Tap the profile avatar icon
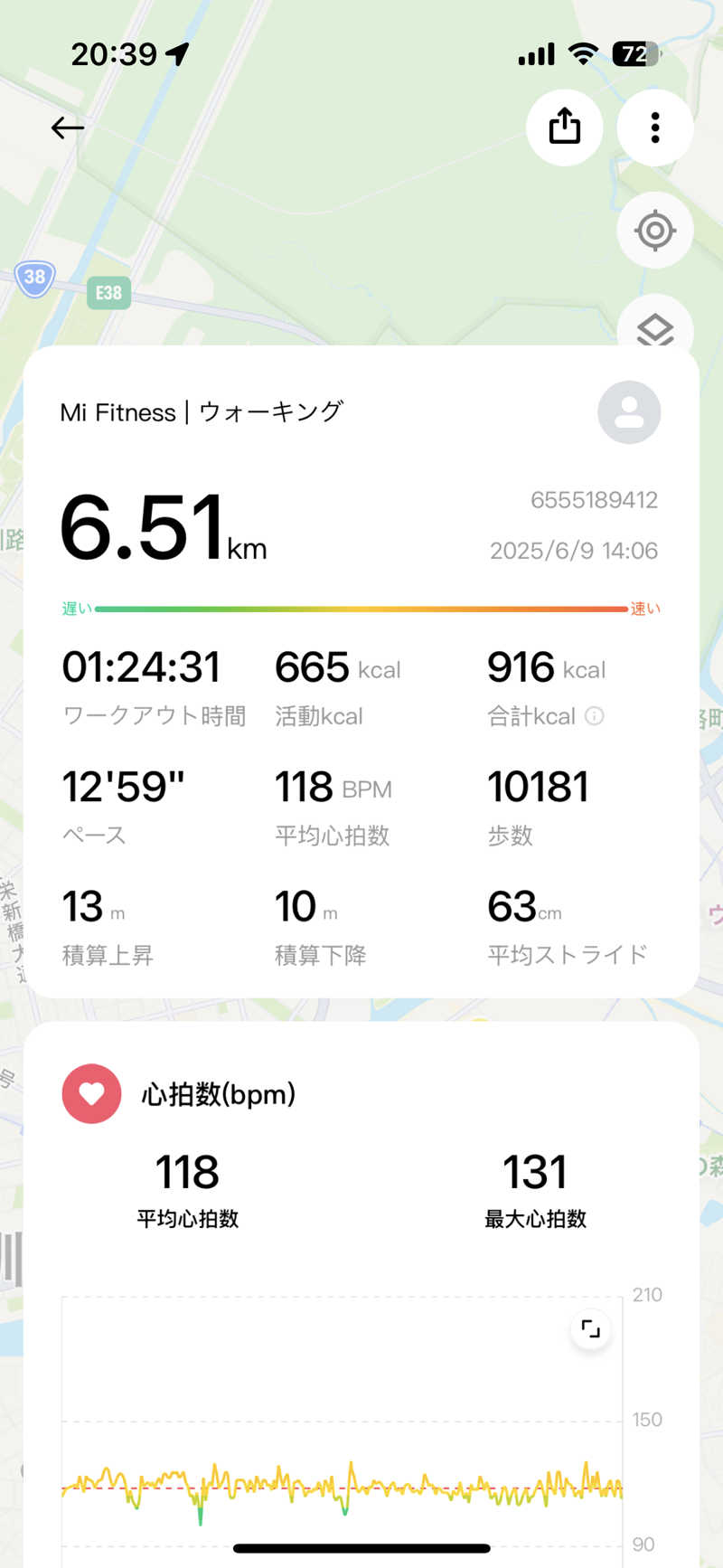 629,411
